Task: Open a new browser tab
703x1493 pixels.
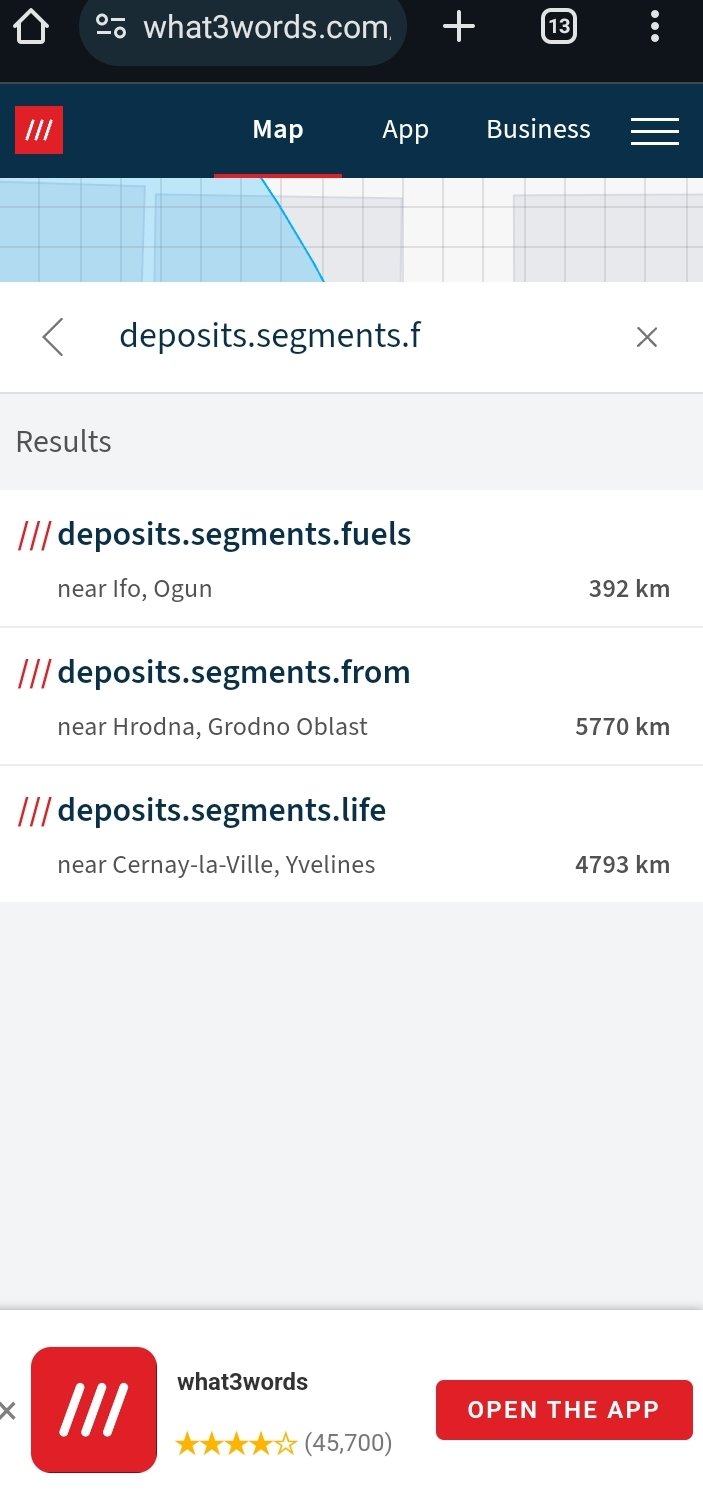Action: click(x=458, y=27)
